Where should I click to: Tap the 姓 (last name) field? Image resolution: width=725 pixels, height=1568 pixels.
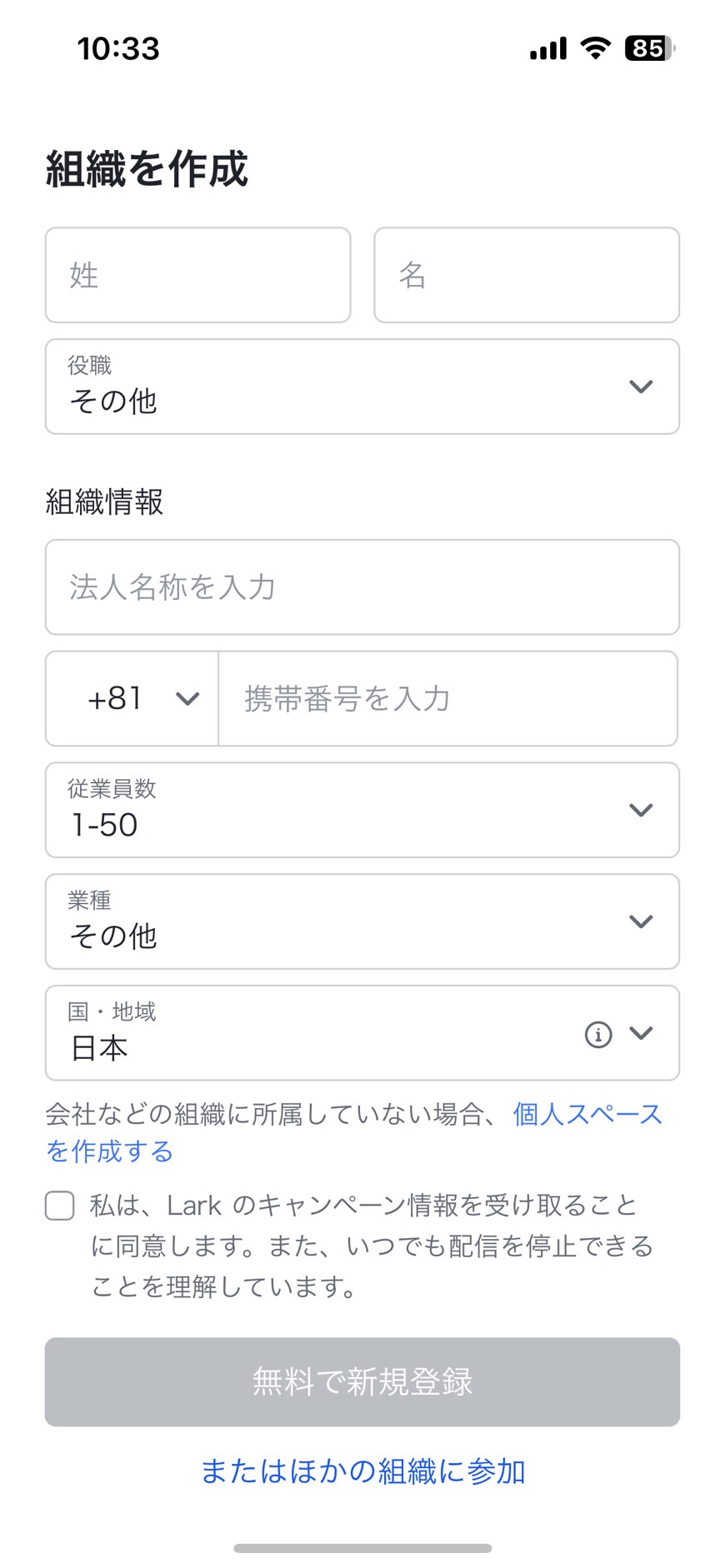[197, 275]
